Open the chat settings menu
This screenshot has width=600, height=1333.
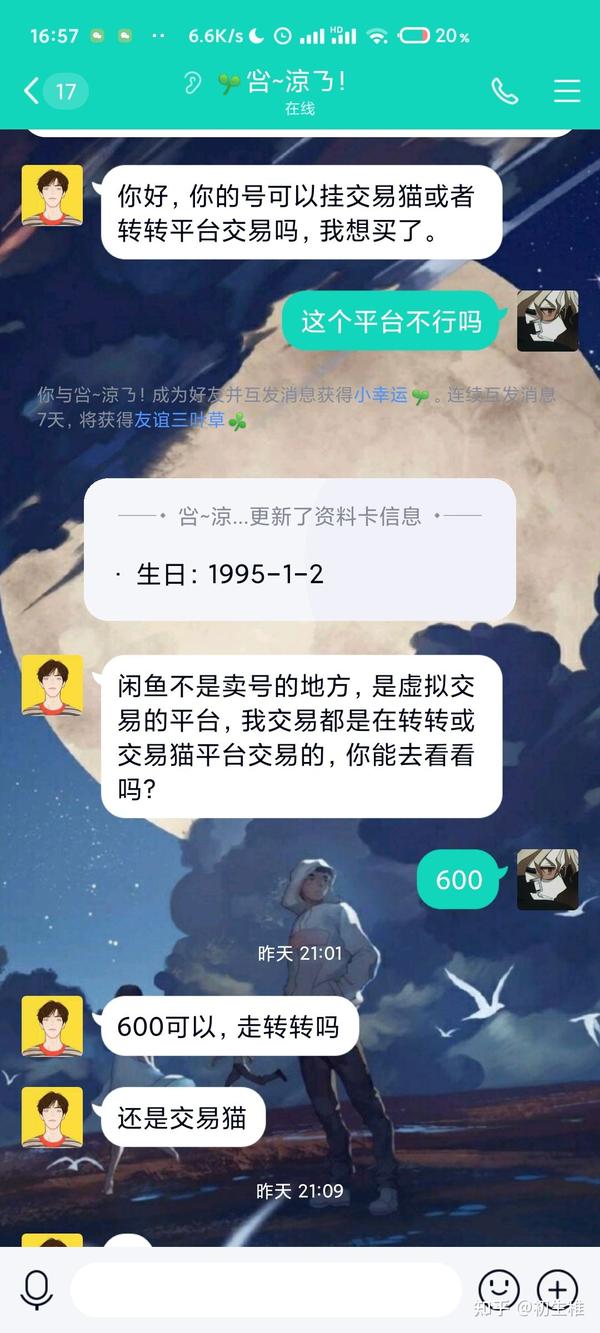pyautogui.click(x=567, y=91)
